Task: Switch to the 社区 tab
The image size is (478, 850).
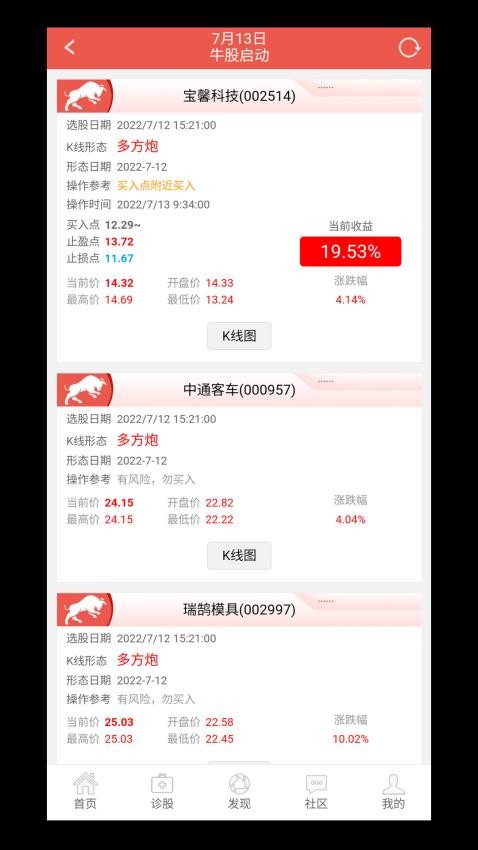Action: click(x=316, y=791)
